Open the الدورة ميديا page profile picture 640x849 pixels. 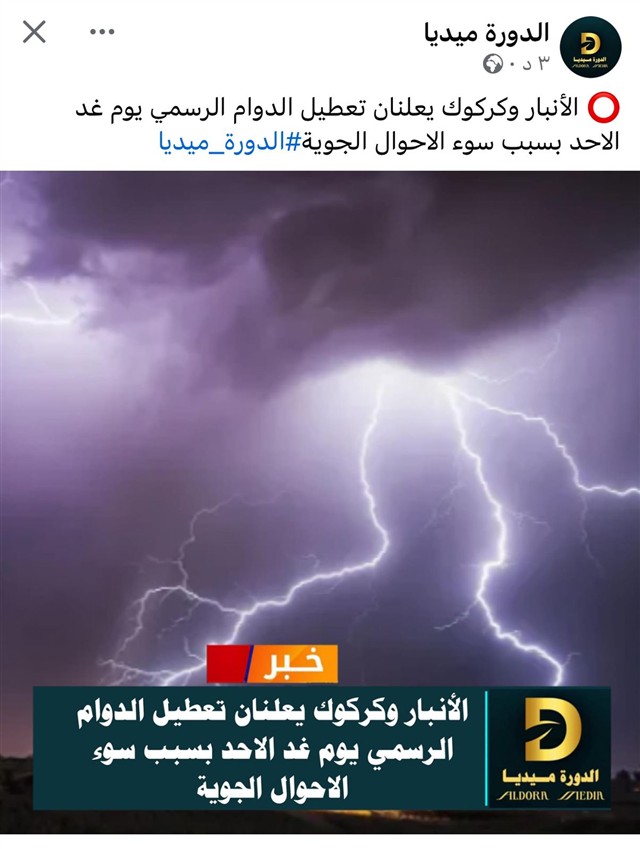click(x=590, y=47)
